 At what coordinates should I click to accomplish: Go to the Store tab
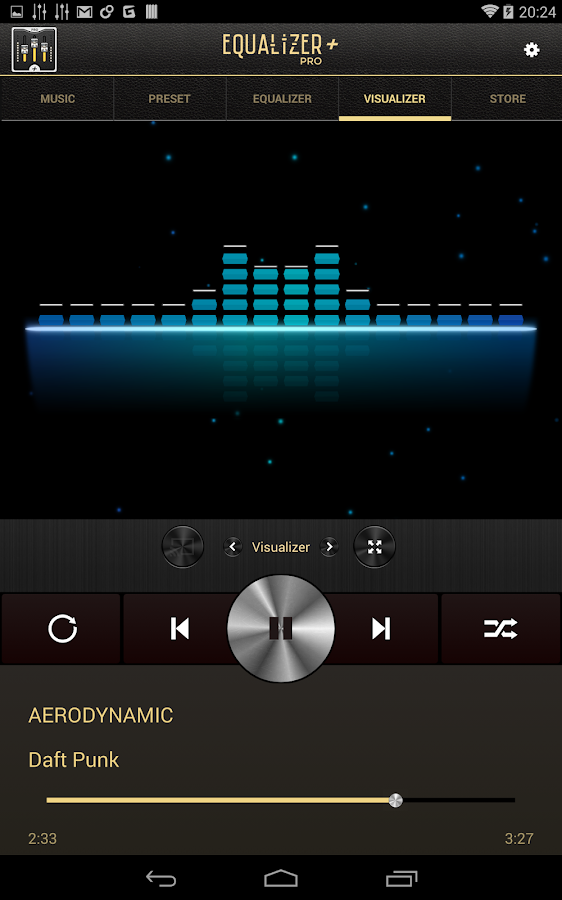pyautogui.click(x=507, y=99)
